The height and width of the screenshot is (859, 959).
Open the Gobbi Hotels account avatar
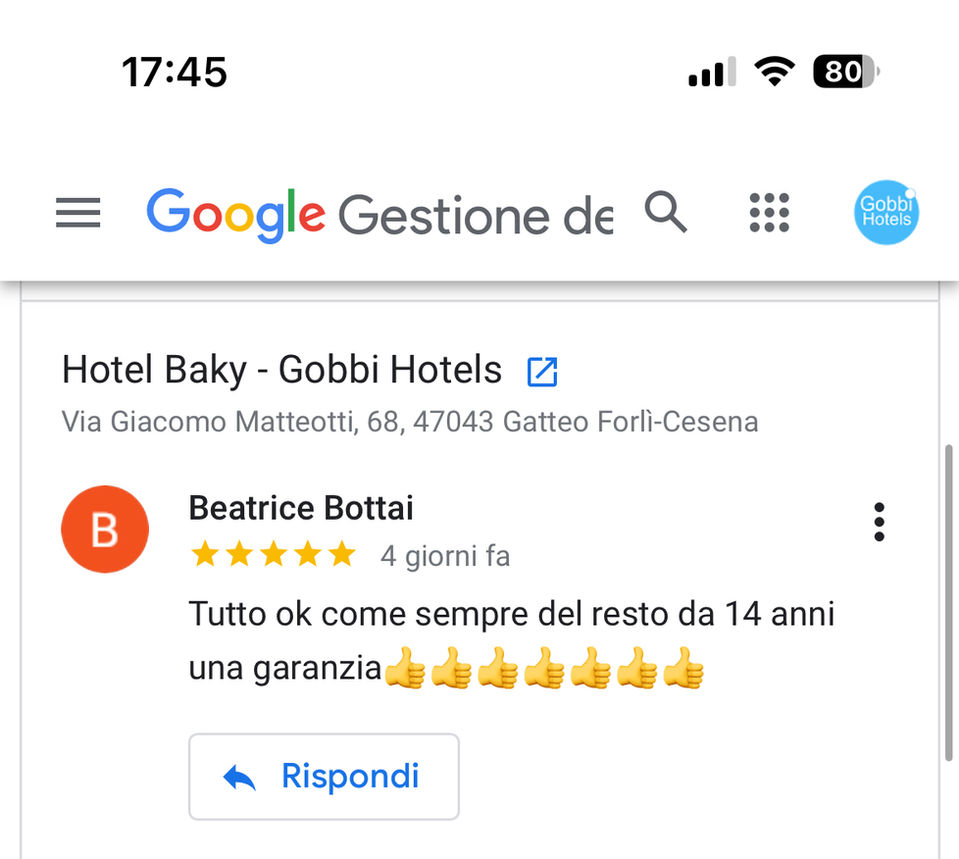coord(886,212)
